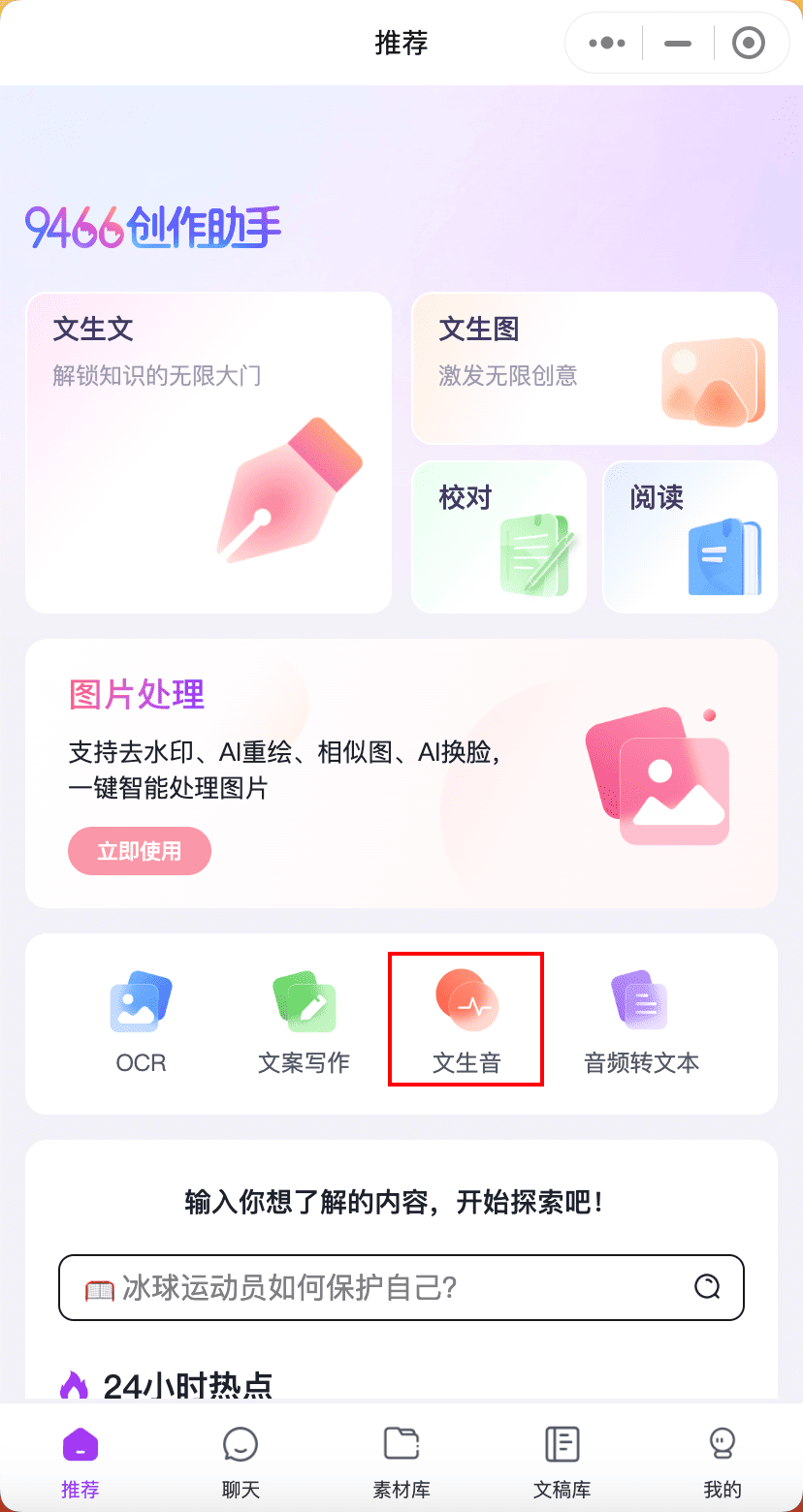Open the 音频转文本 audio-to-text tool
803x1512 pixels.
pyautogui.click(x=641, y=1023)
